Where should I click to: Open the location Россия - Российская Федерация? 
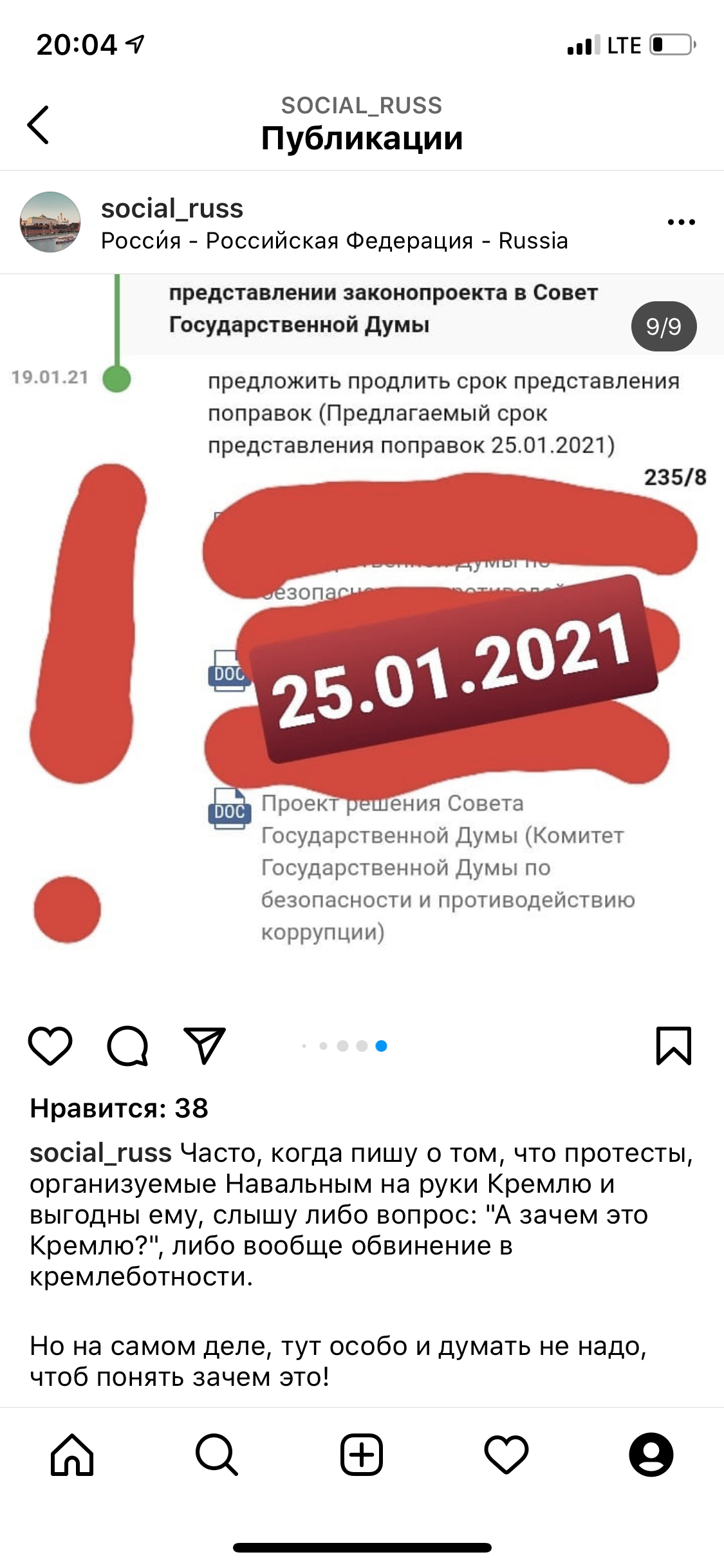pyautogui.click(x=334, y=241)
